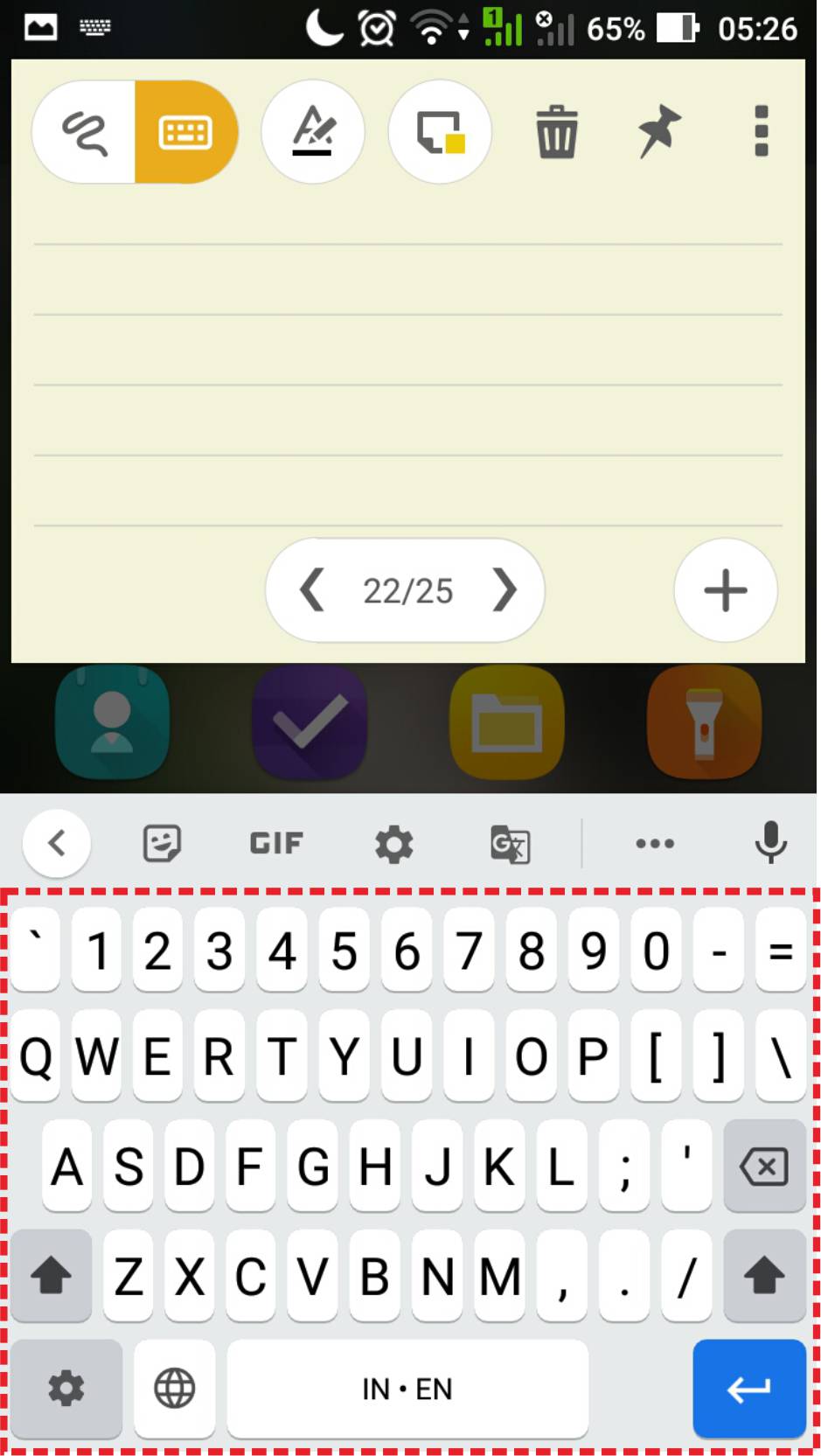Switch to handwriting input mode
This screenshot has height=1456, width=821.
85,133
